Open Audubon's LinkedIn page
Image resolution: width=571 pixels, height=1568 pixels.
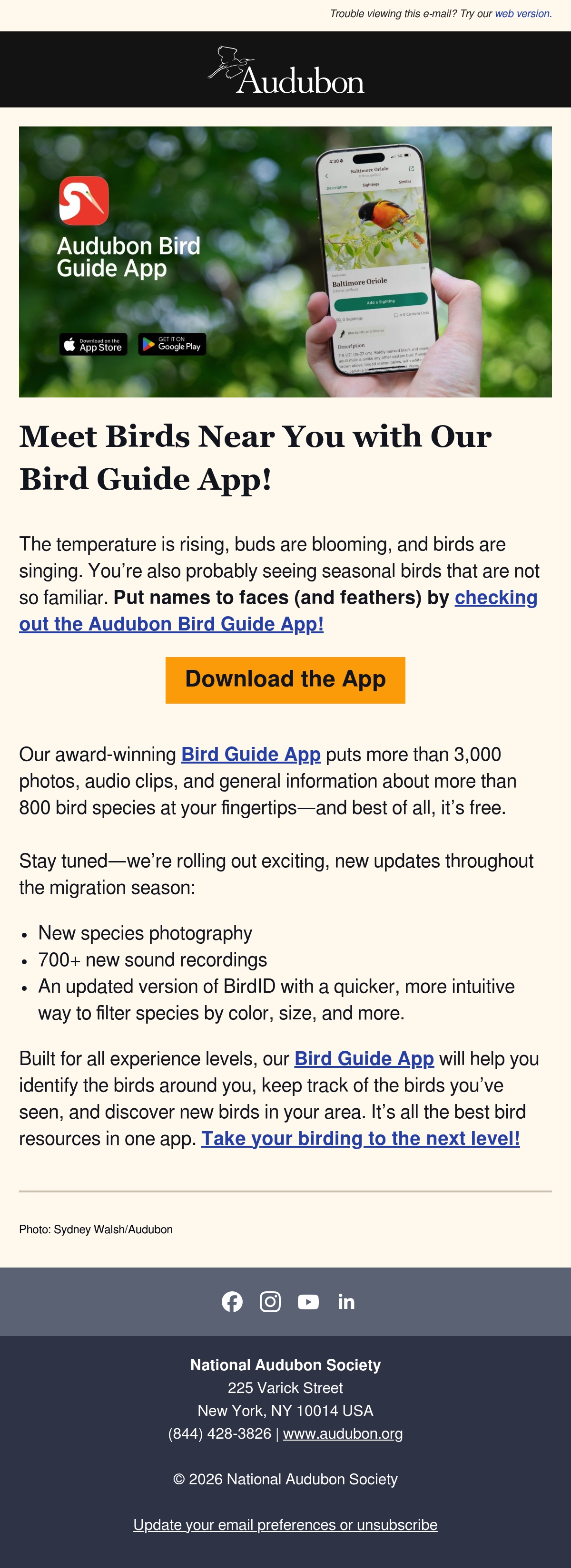pyautogui.click(x=346, y=1301)
